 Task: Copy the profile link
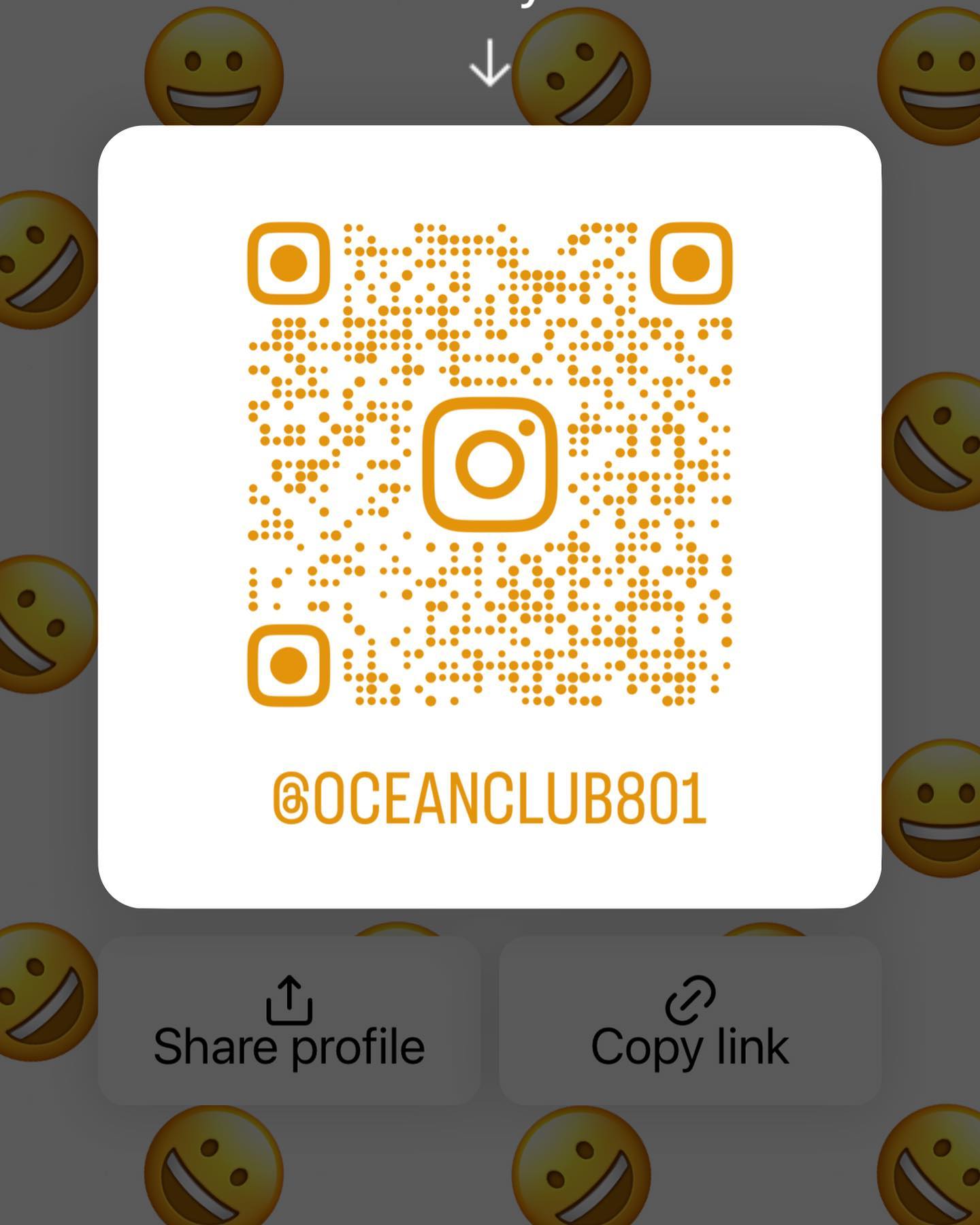(690, 1021)
